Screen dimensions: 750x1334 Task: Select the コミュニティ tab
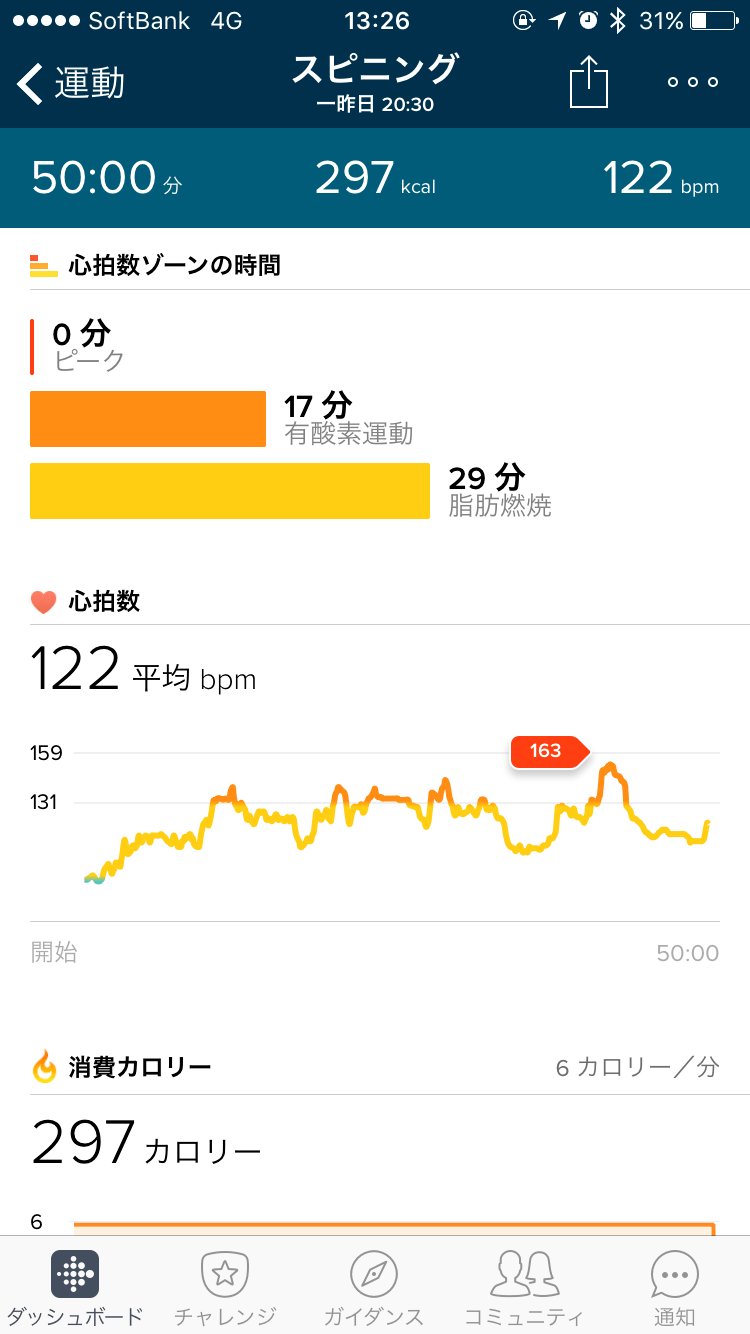(523, 1287)
